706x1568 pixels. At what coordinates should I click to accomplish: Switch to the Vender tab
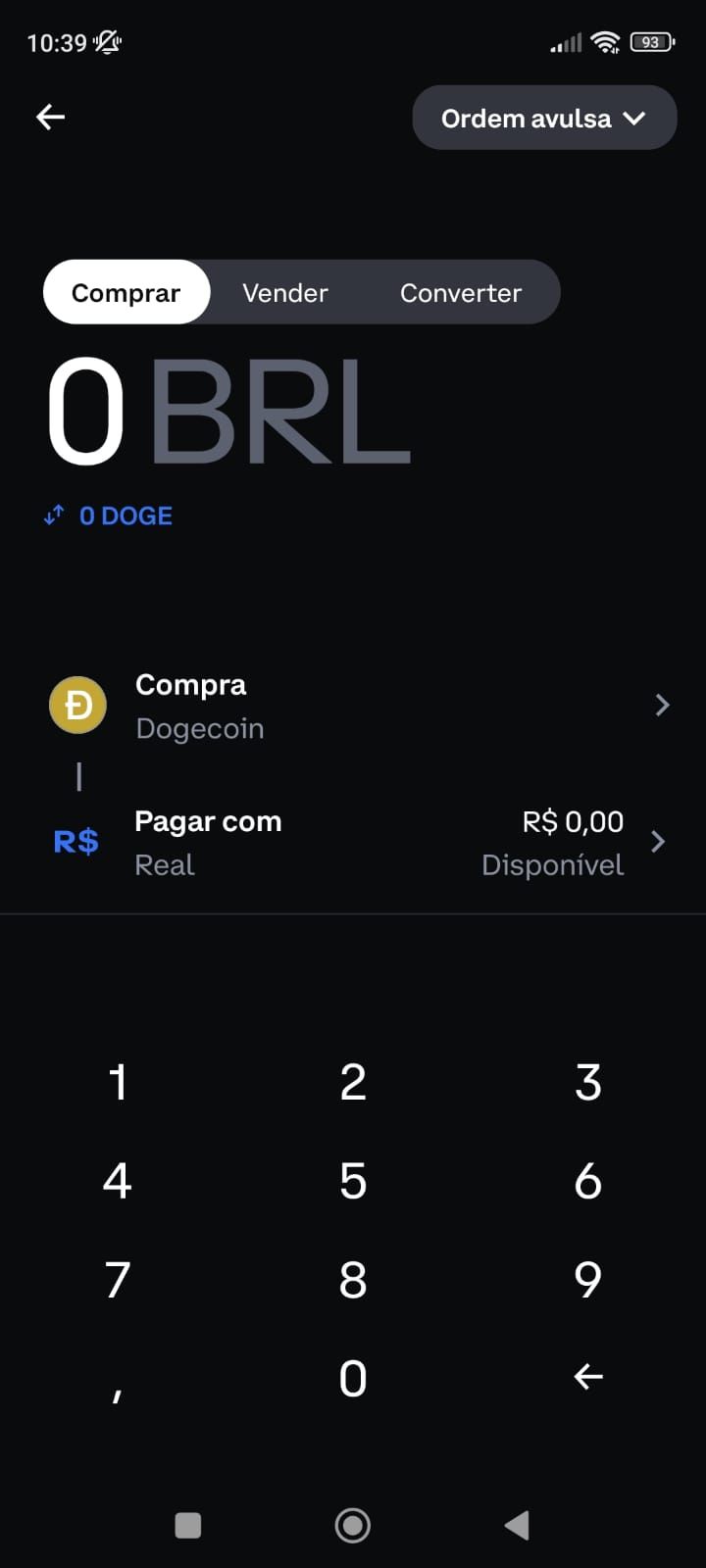point(285,292)
